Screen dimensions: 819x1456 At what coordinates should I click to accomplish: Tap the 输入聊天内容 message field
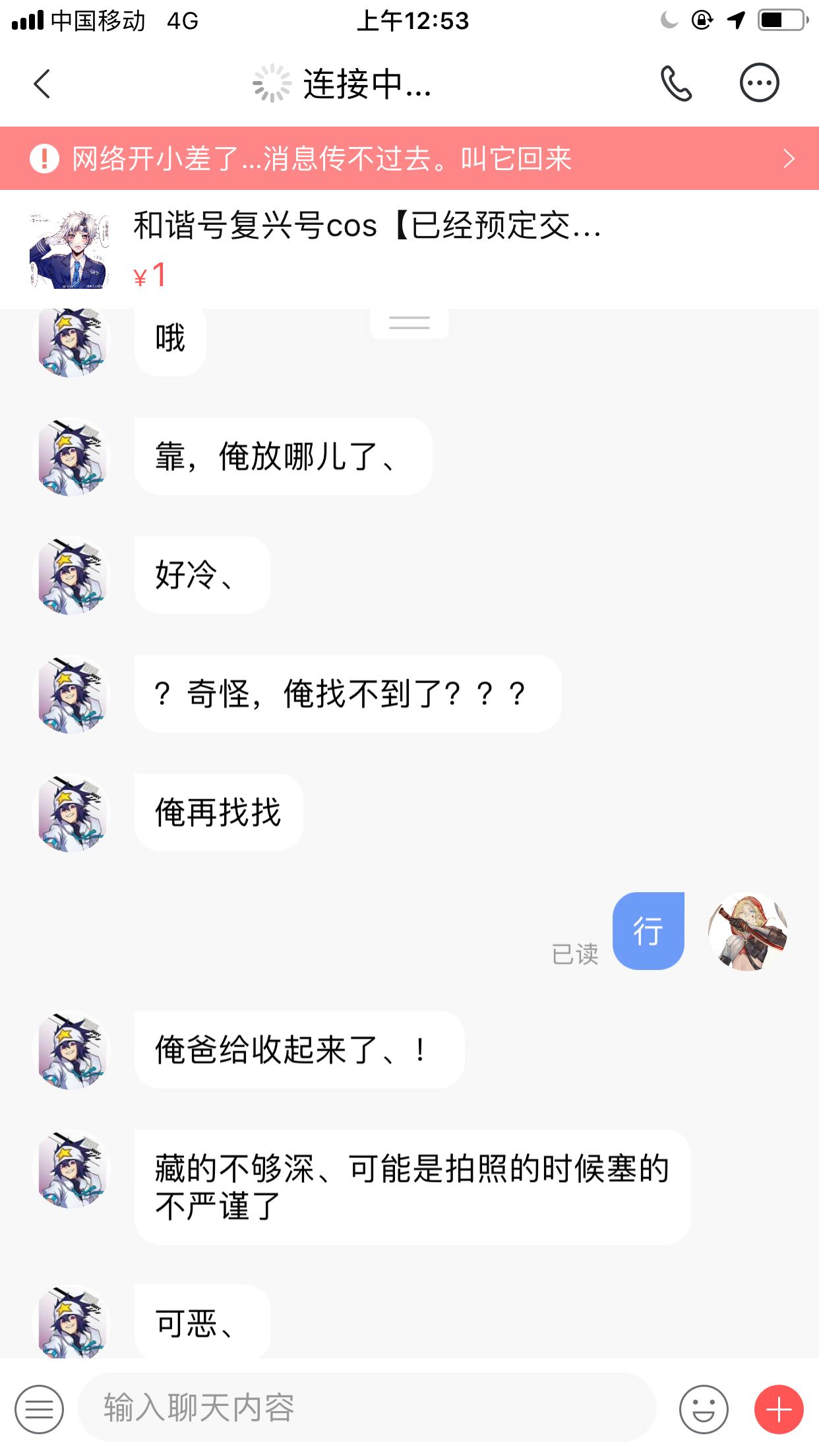367,1408
